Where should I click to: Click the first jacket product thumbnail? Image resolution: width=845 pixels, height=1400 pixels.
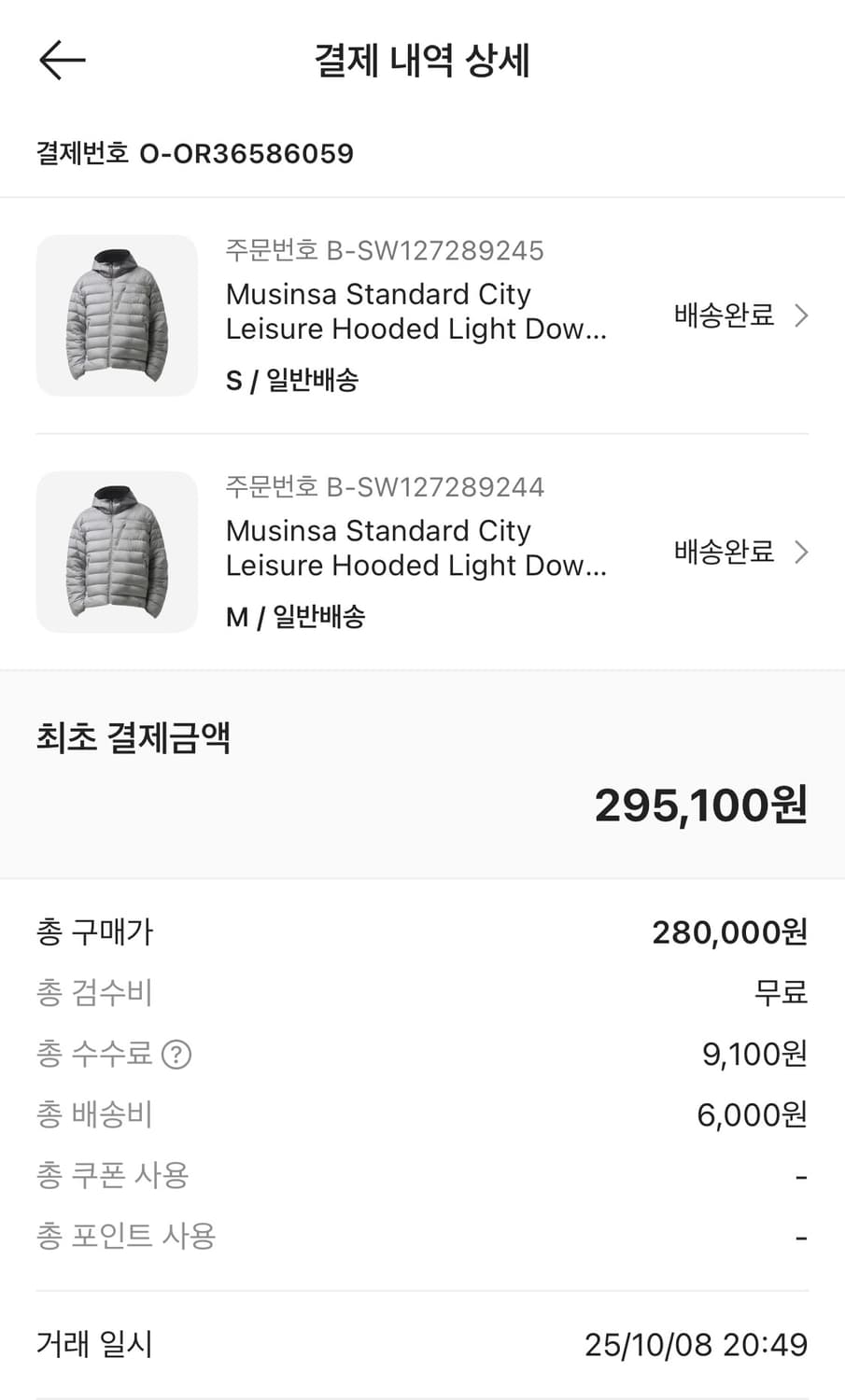(x=116, y=315)
